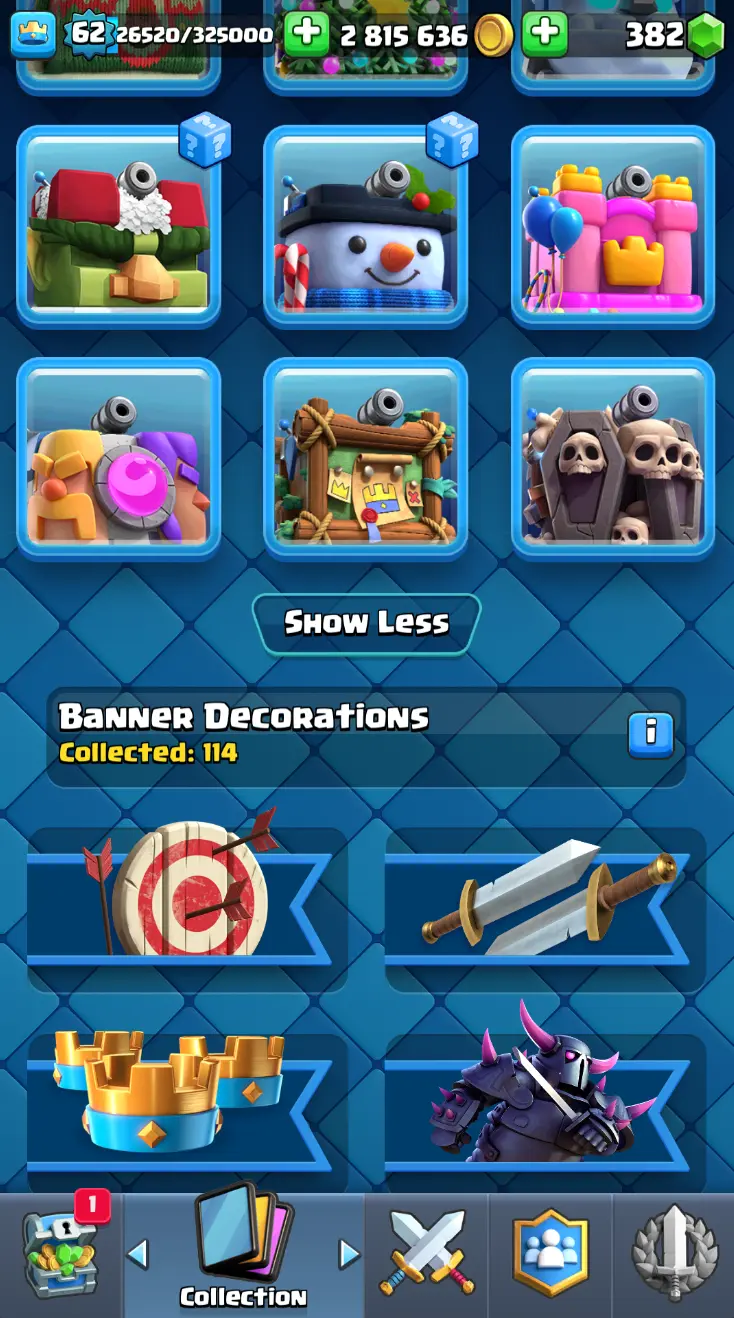Viewport: 734px width, 1318px height.
Task: Open the clan social tab
Action: (x=550, y=1254)
